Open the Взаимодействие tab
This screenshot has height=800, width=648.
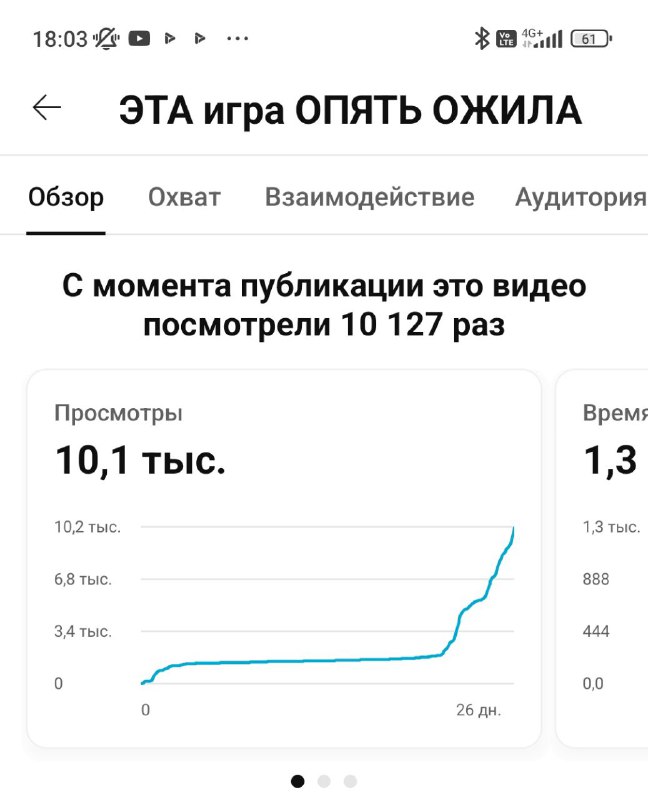[369, 197]
